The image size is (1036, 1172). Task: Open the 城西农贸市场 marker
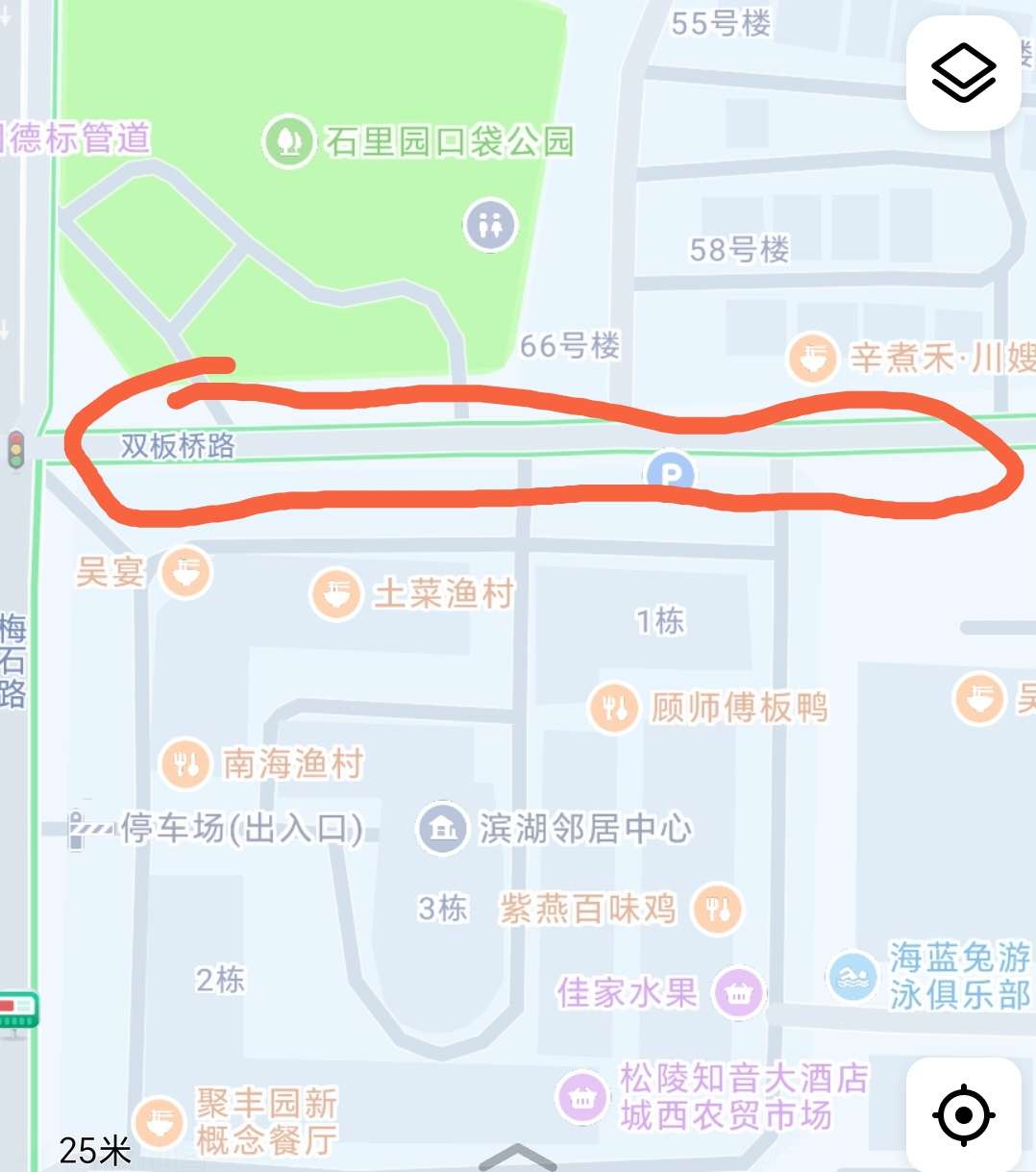[x=581, y=1097]
